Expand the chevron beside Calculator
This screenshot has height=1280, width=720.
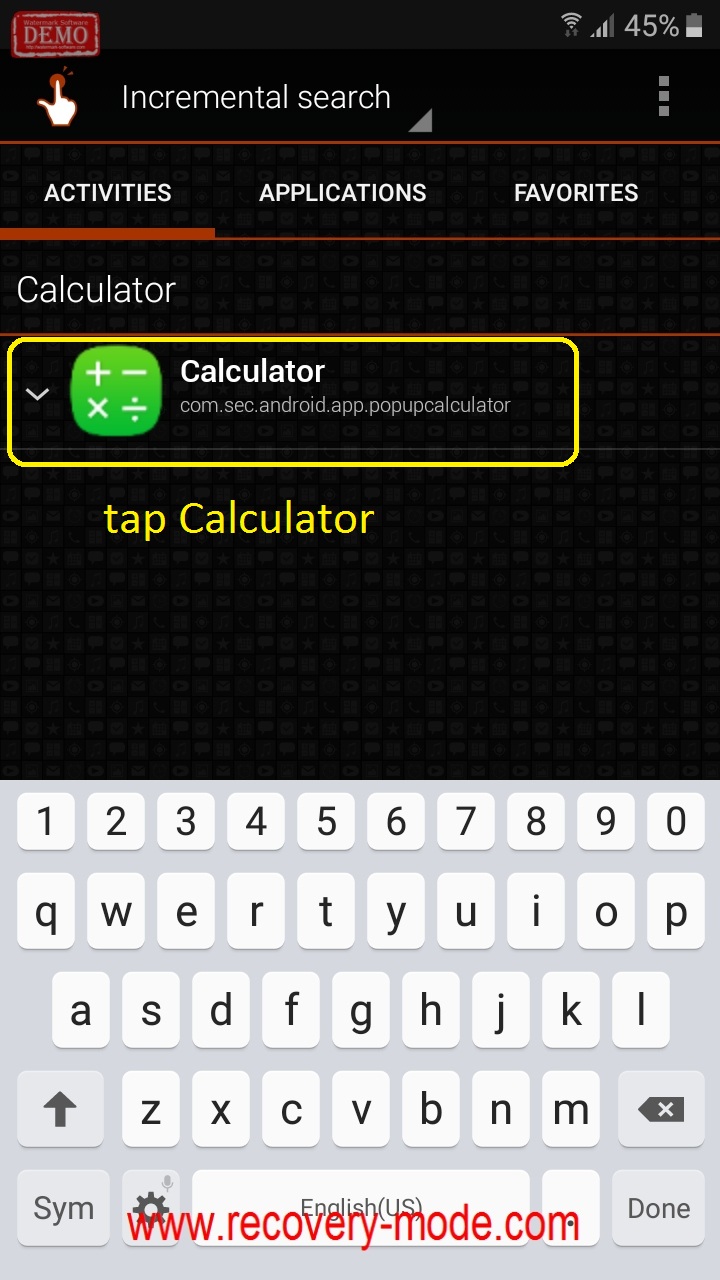click(x=37, y=394)
